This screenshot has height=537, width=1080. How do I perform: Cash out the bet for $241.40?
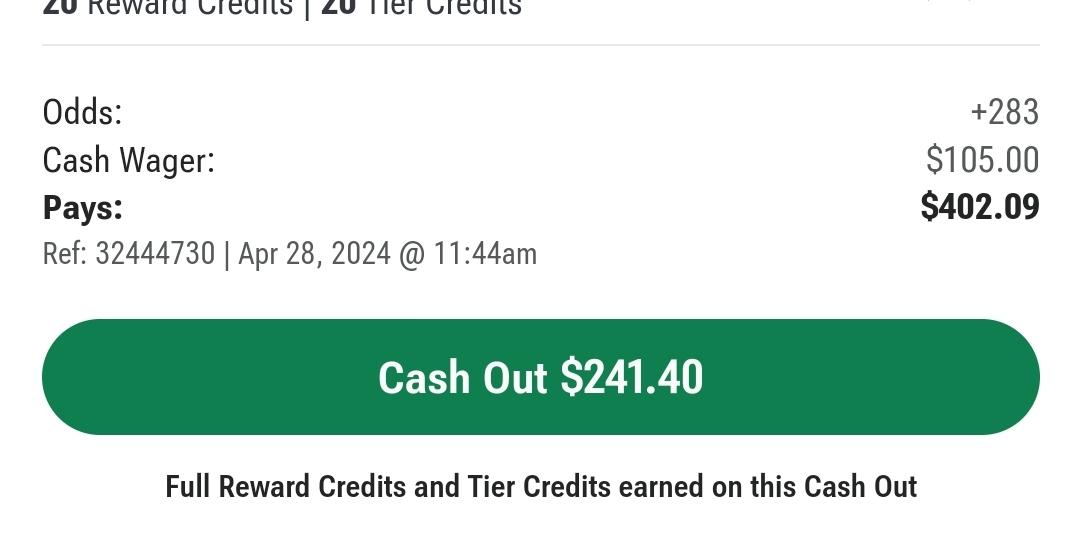[x=540, y=377]
